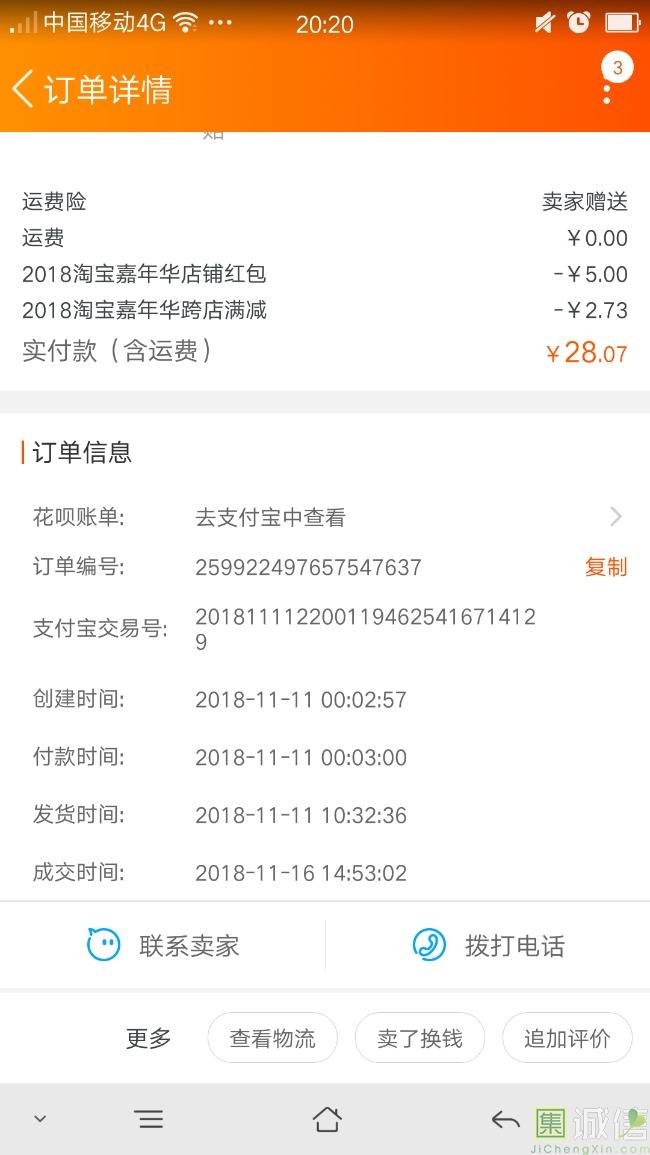Open the 更多 options
650x1155 pixels.
148,1038
